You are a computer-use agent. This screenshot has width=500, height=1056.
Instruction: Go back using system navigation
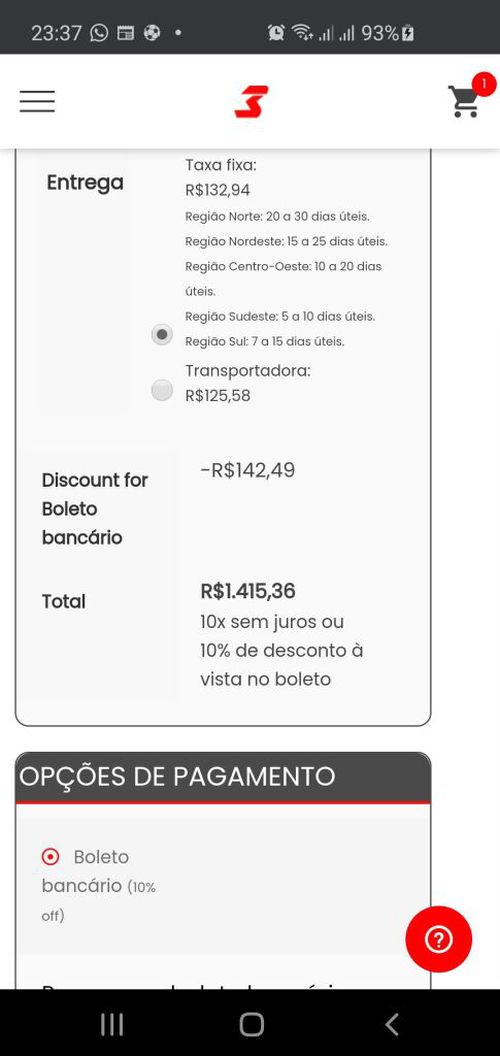[x=392, y=1024]
